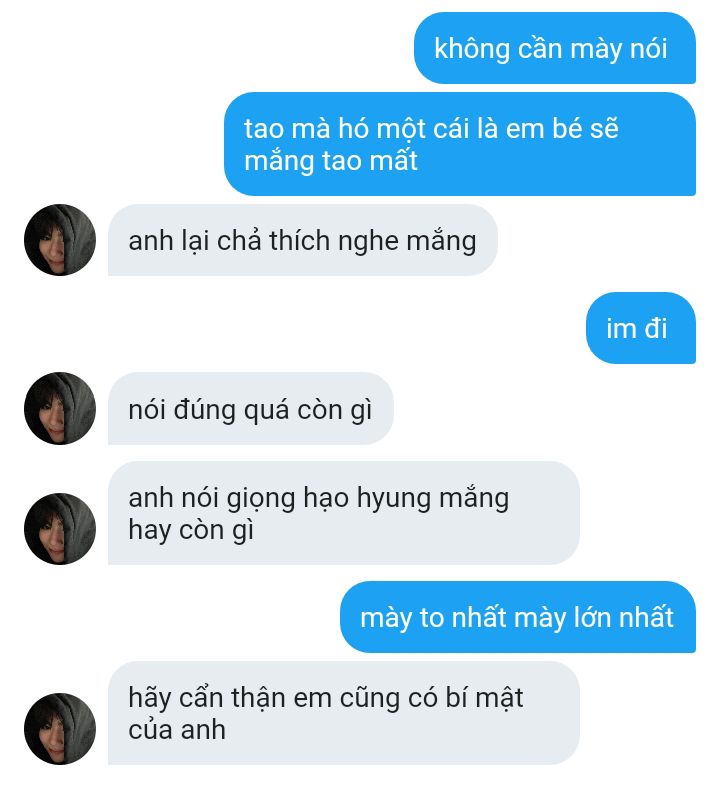Select the message "mày to nhất mày lớn nhất"
The image size is (720, 793).
(x=517, y=617)
